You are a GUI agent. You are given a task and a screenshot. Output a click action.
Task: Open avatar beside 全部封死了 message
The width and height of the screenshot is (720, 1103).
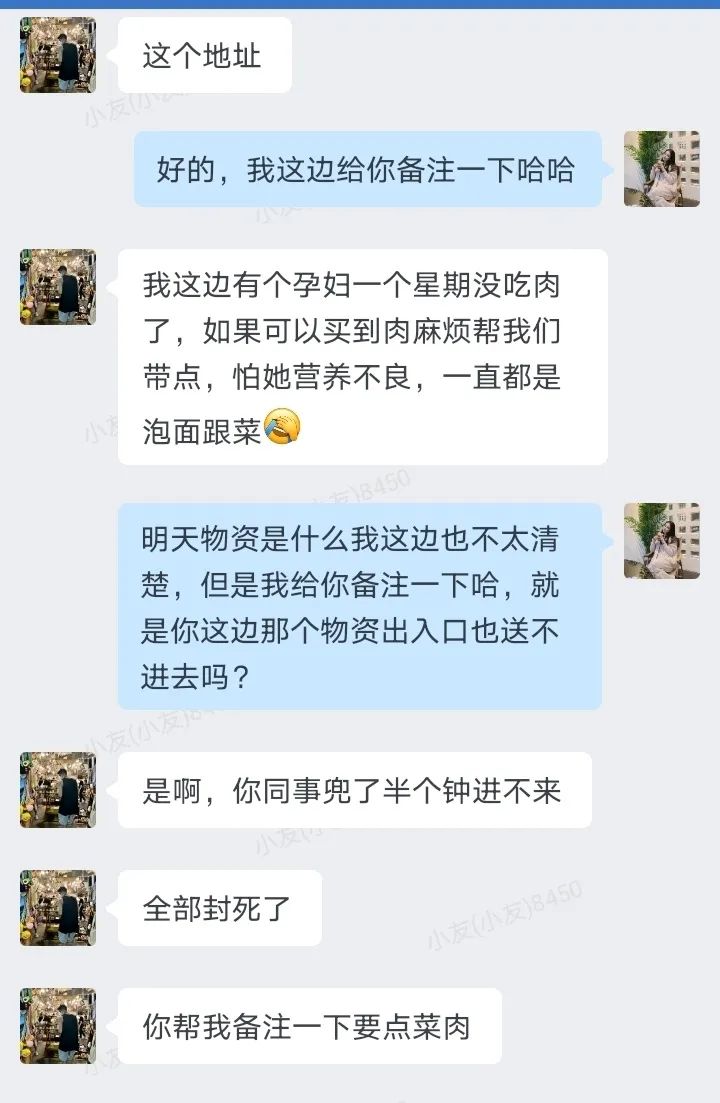(x=58, y=908)
